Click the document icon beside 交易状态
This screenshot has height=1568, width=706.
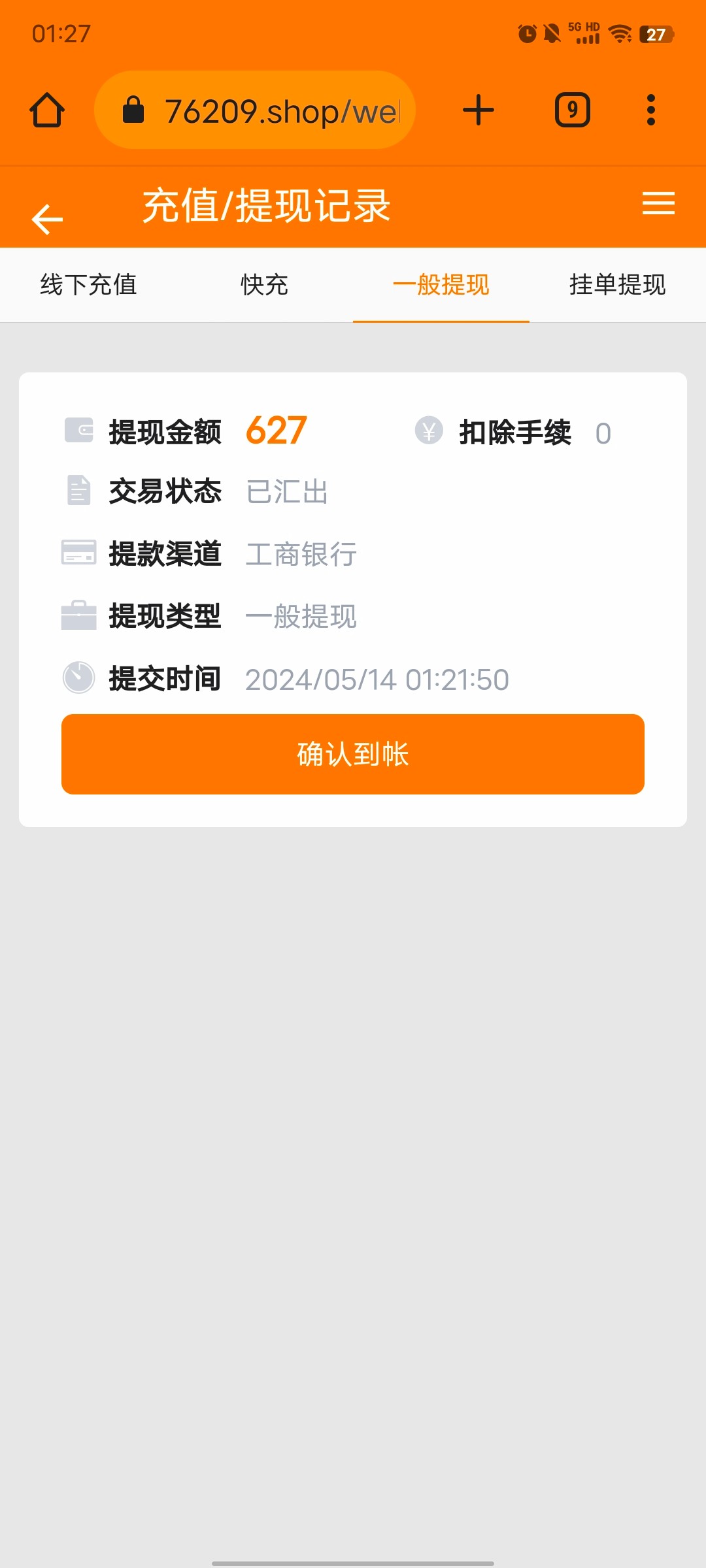click(x=78, y=491)
